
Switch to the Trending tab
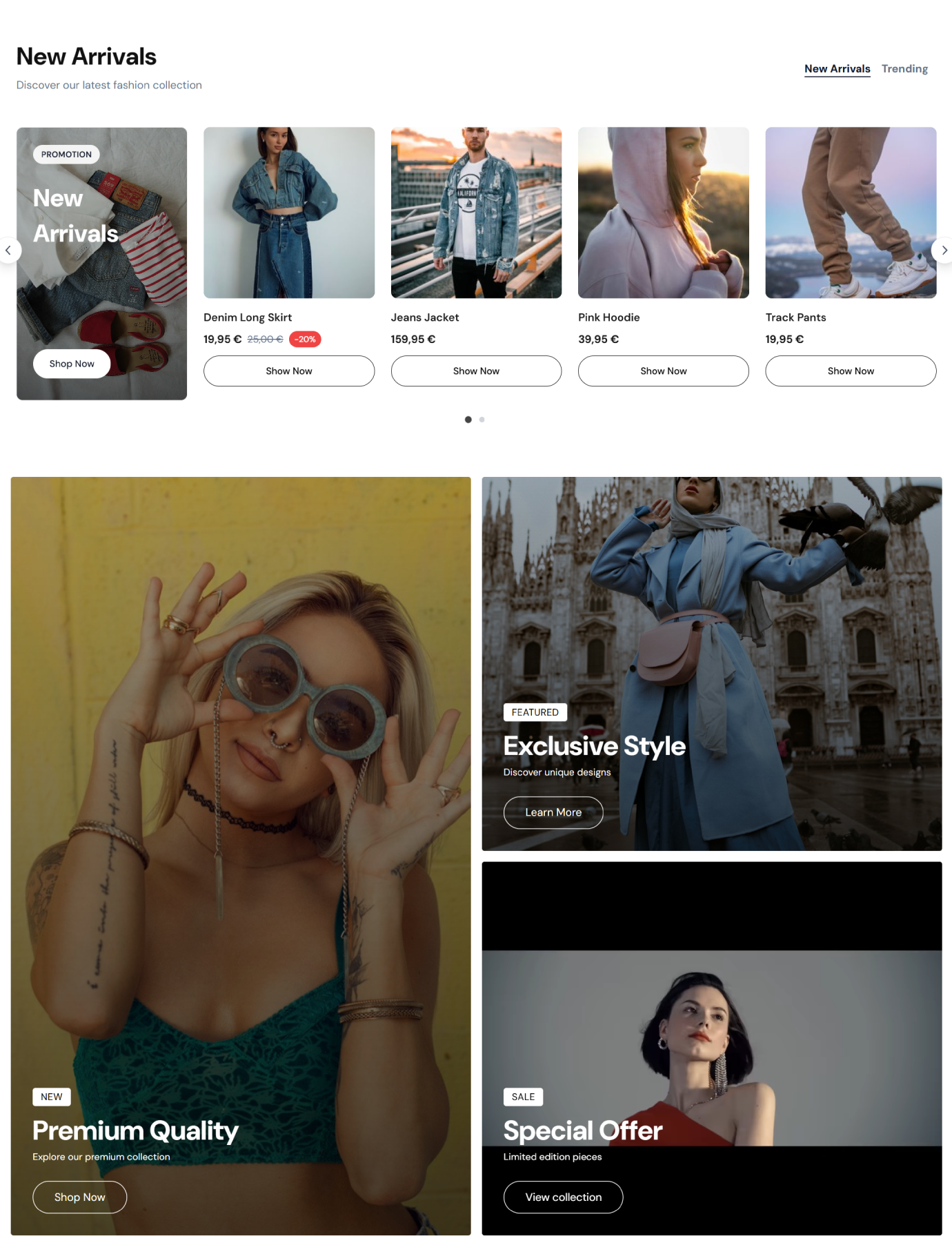click(x=904, y=69)
